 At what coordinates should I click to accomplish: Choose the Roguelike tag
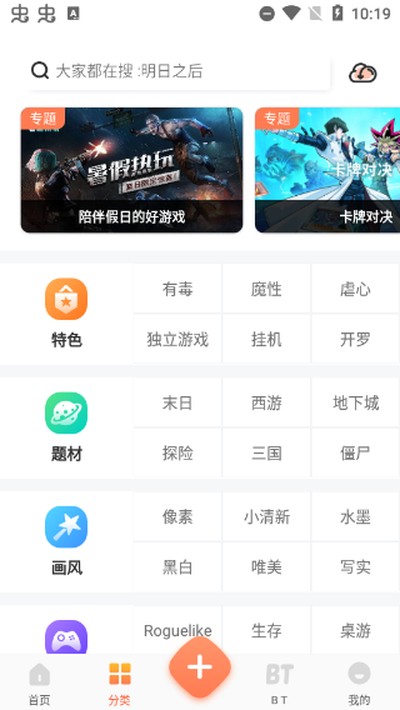(178, 631)
